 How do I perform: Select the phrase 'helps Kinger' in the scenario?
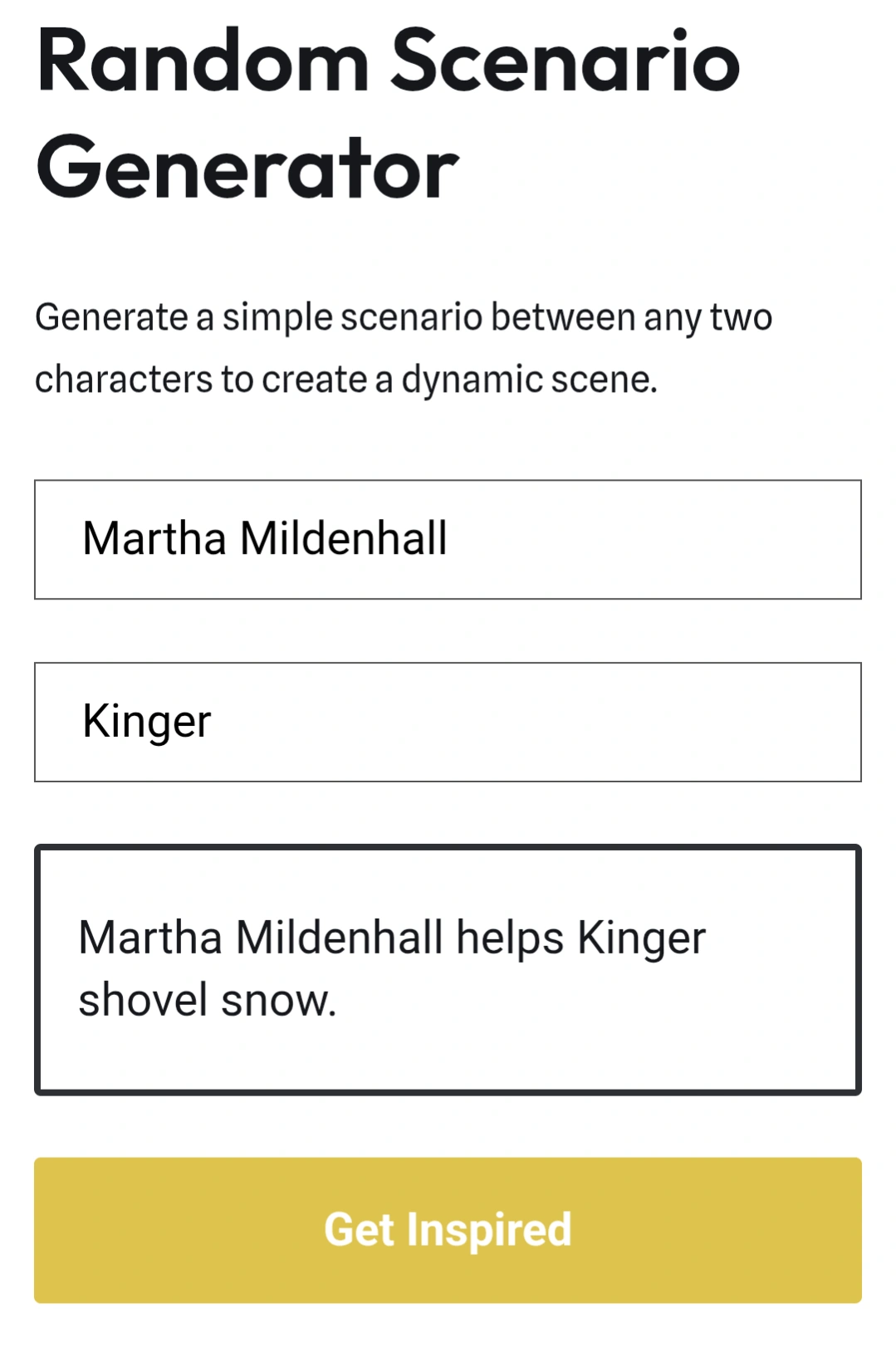pos(581,936)
